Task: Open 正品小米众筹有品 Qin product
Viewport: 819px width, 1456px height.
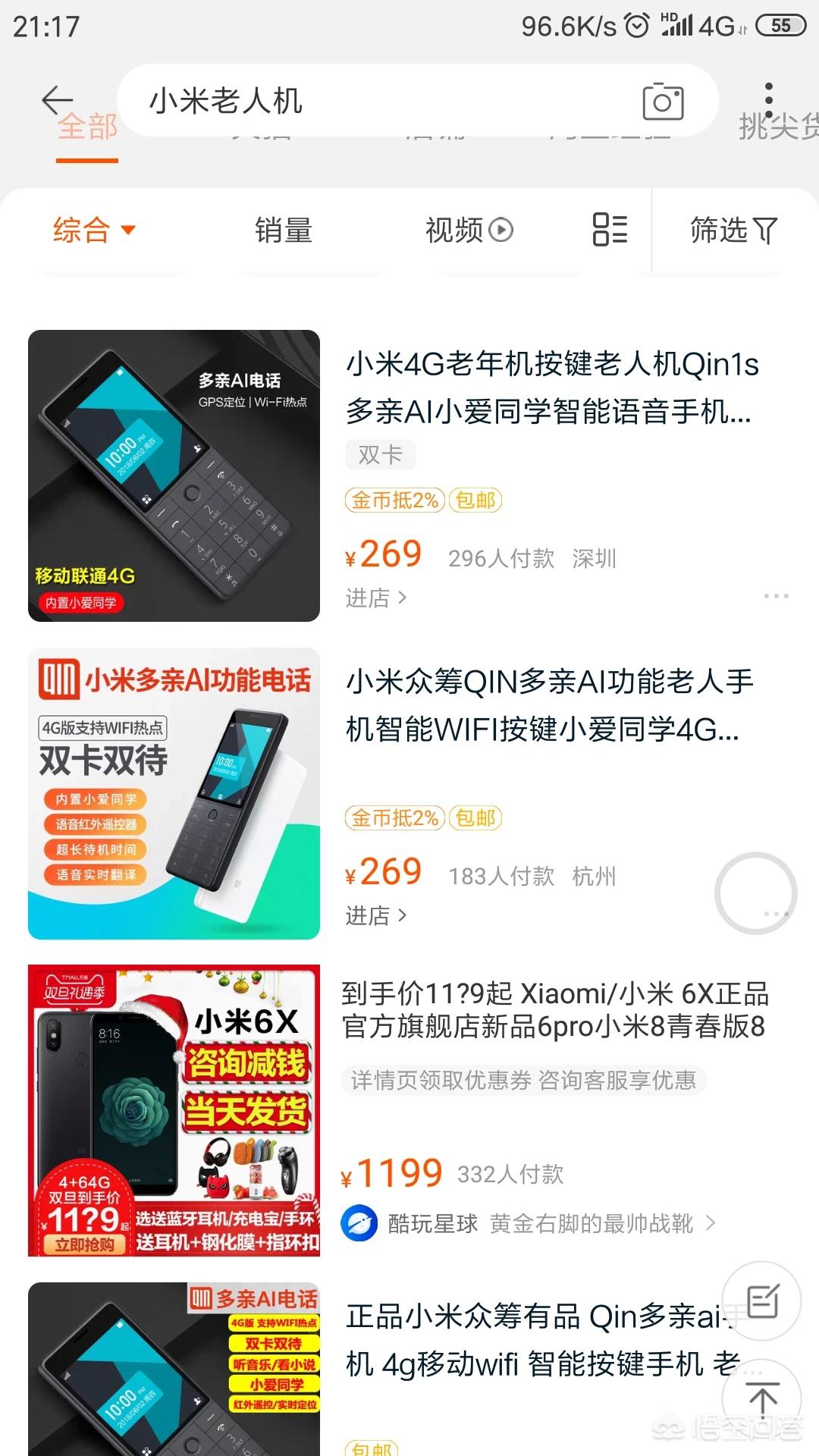Action: [x=542, y=1340]
